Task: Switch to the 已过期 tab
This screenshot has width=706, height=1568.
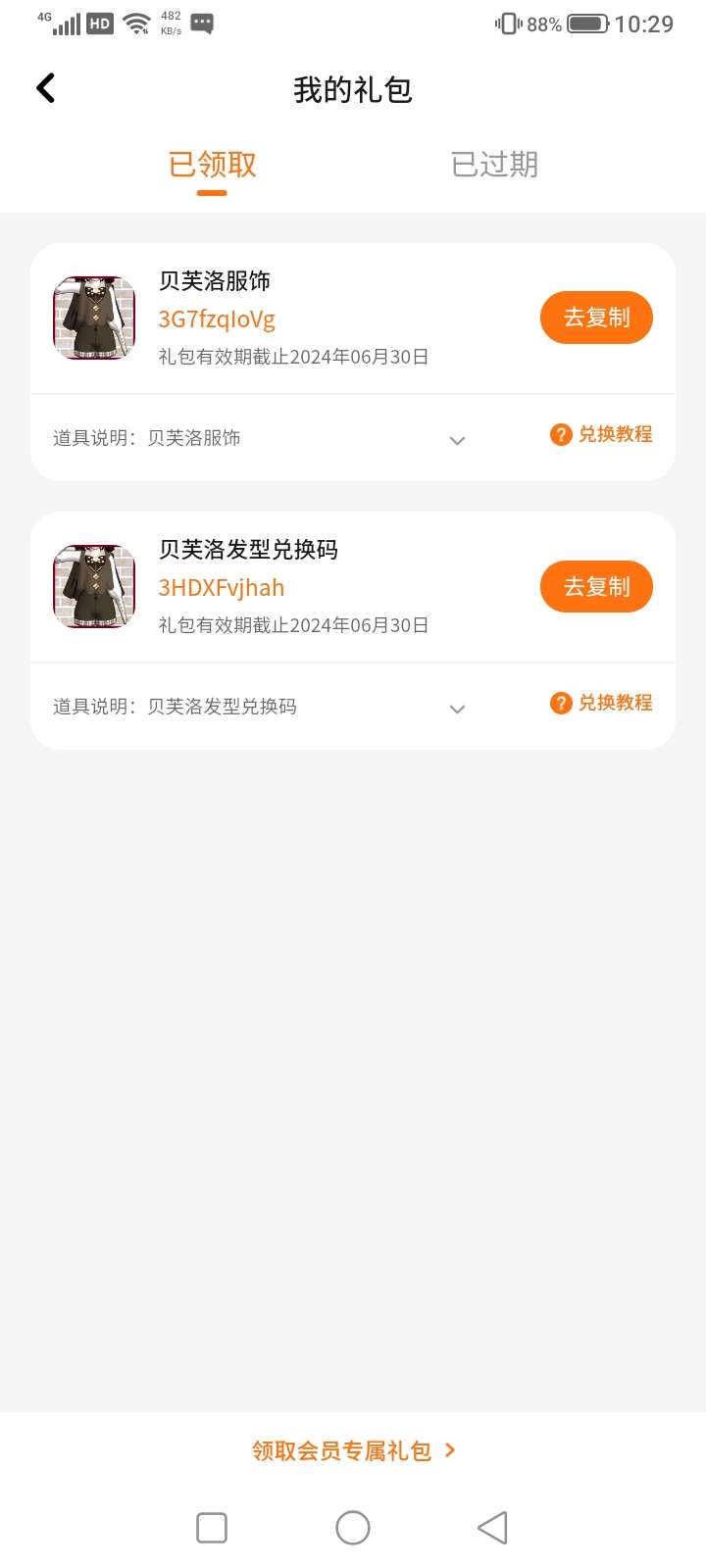Action: click(494, 165)
